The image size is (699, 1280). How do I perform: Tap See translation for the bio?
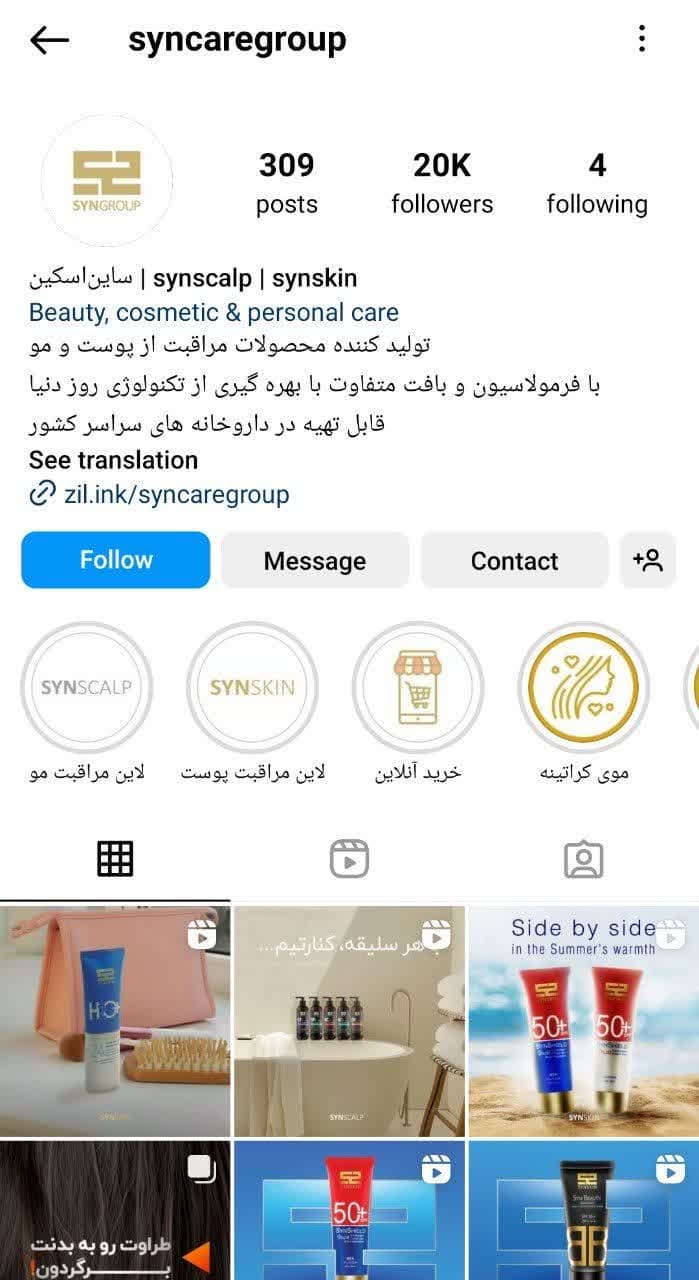(113, 460)
